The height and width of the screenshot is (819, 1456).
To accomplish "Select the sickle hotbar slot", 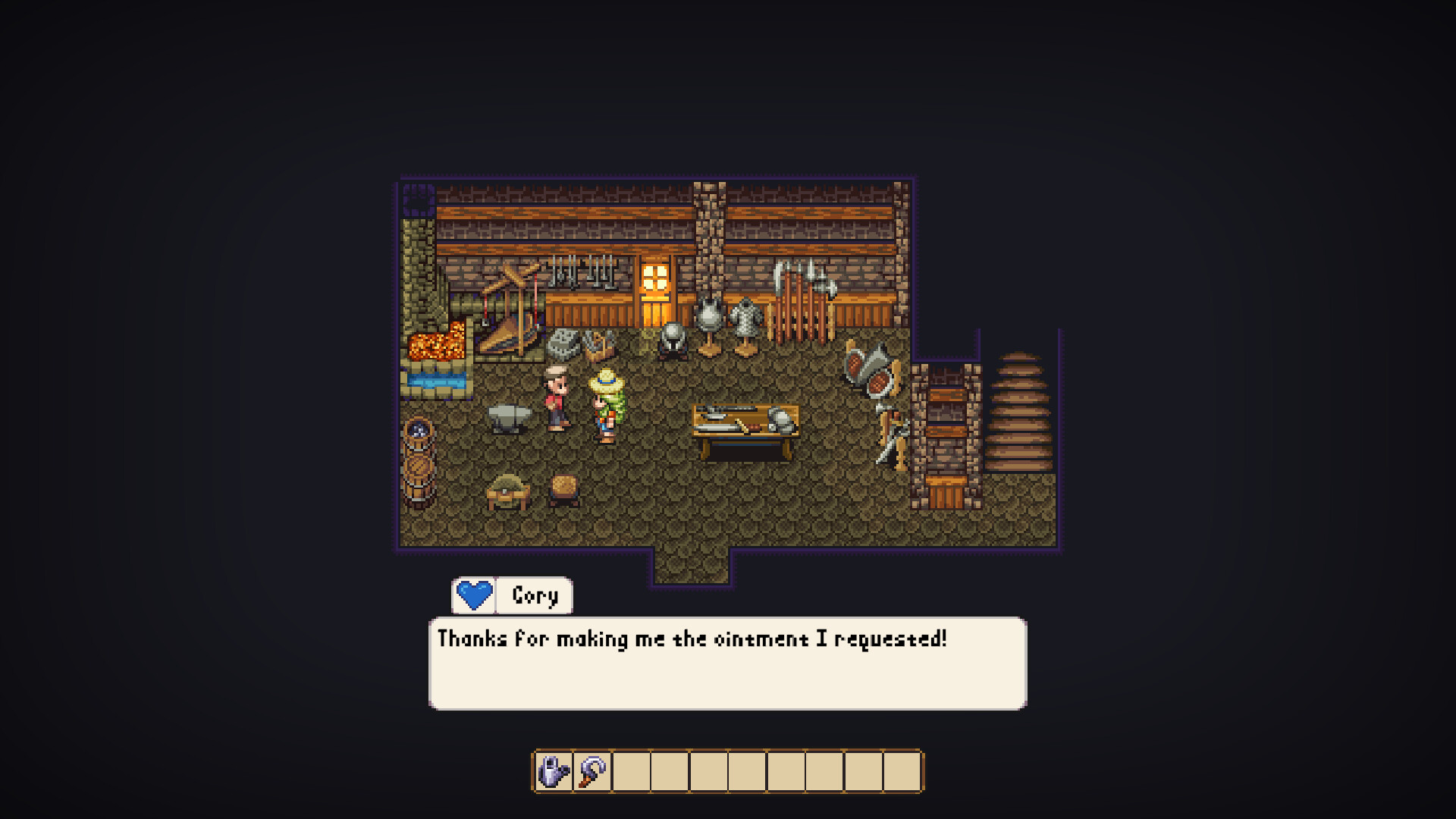I will click(x=593, y=772).
